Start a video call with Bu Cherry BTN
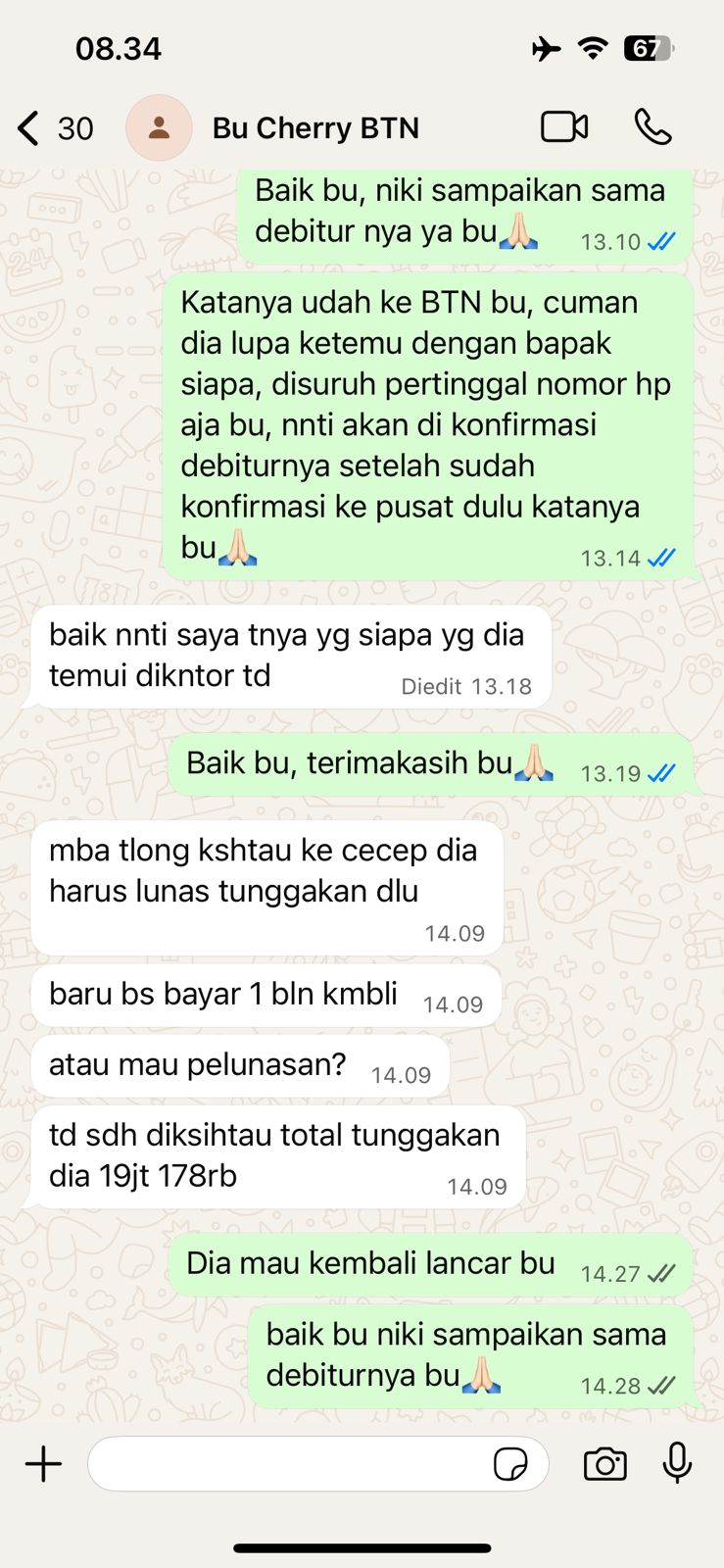 coord(564,127)
